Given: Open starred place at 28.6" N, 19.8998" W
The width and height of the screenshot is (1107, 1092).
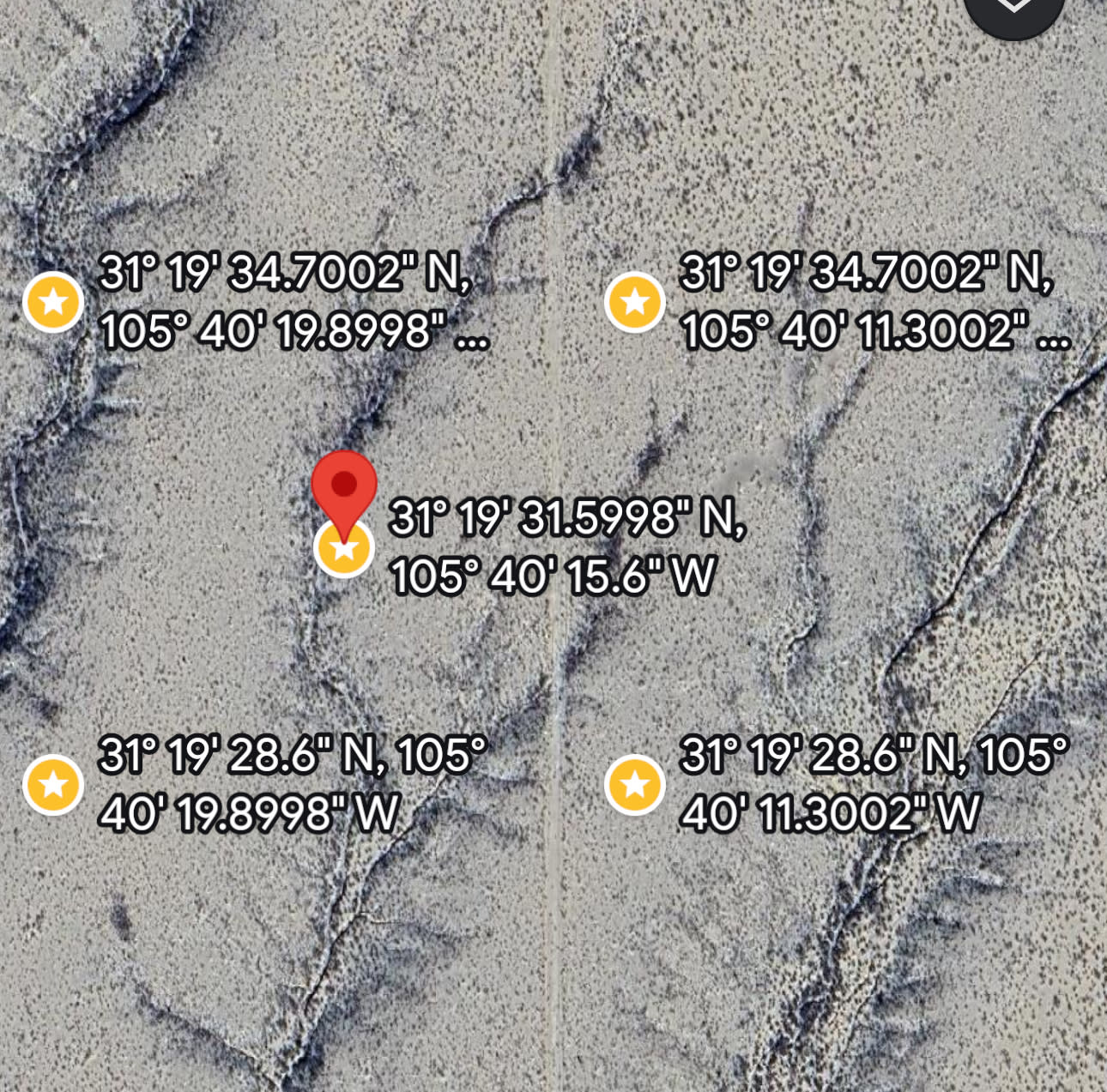Looking at the screenshot, I should tap(53, 784).
